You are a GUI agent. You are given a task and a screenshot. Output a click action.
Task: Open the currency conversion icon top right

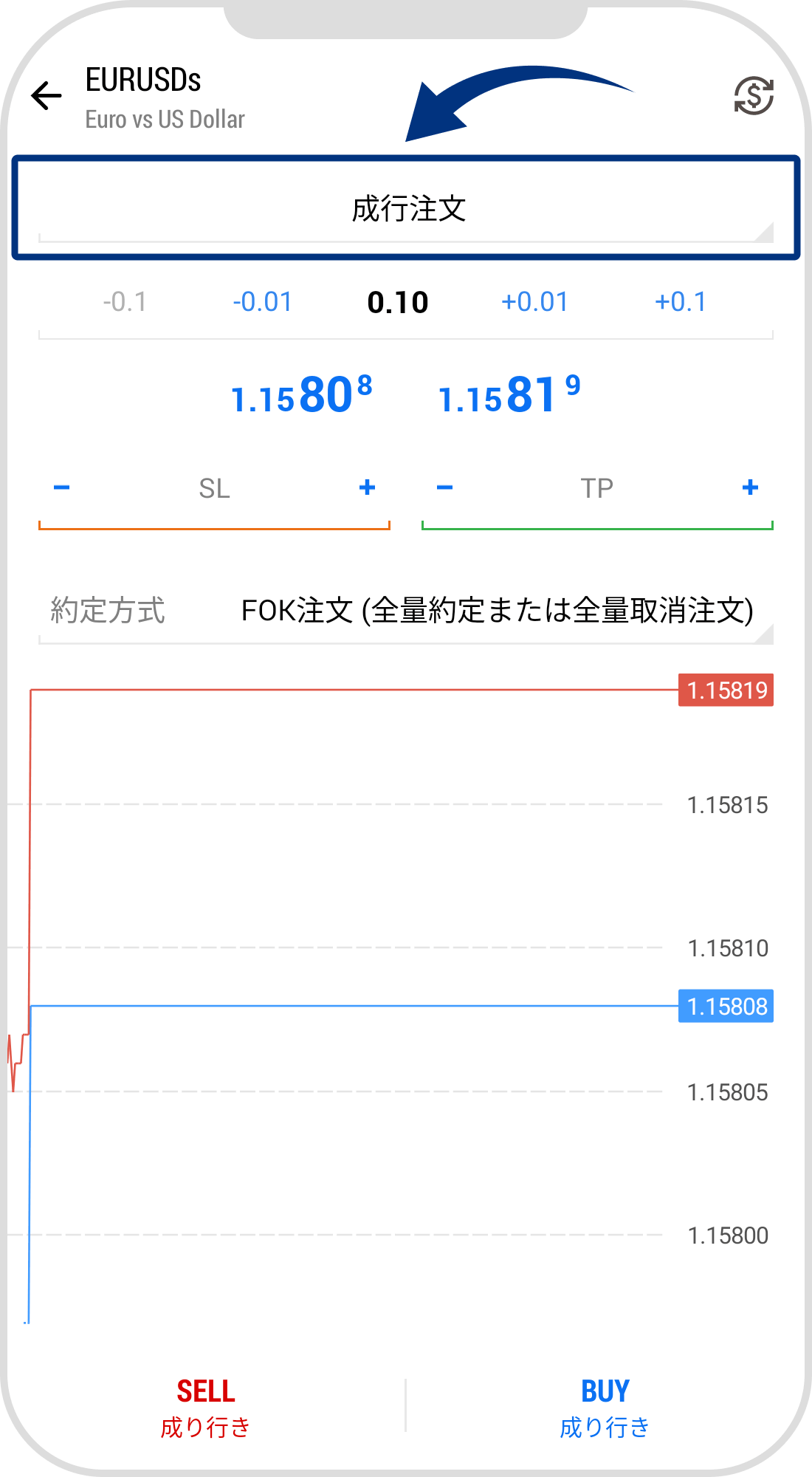pos(751,96)
